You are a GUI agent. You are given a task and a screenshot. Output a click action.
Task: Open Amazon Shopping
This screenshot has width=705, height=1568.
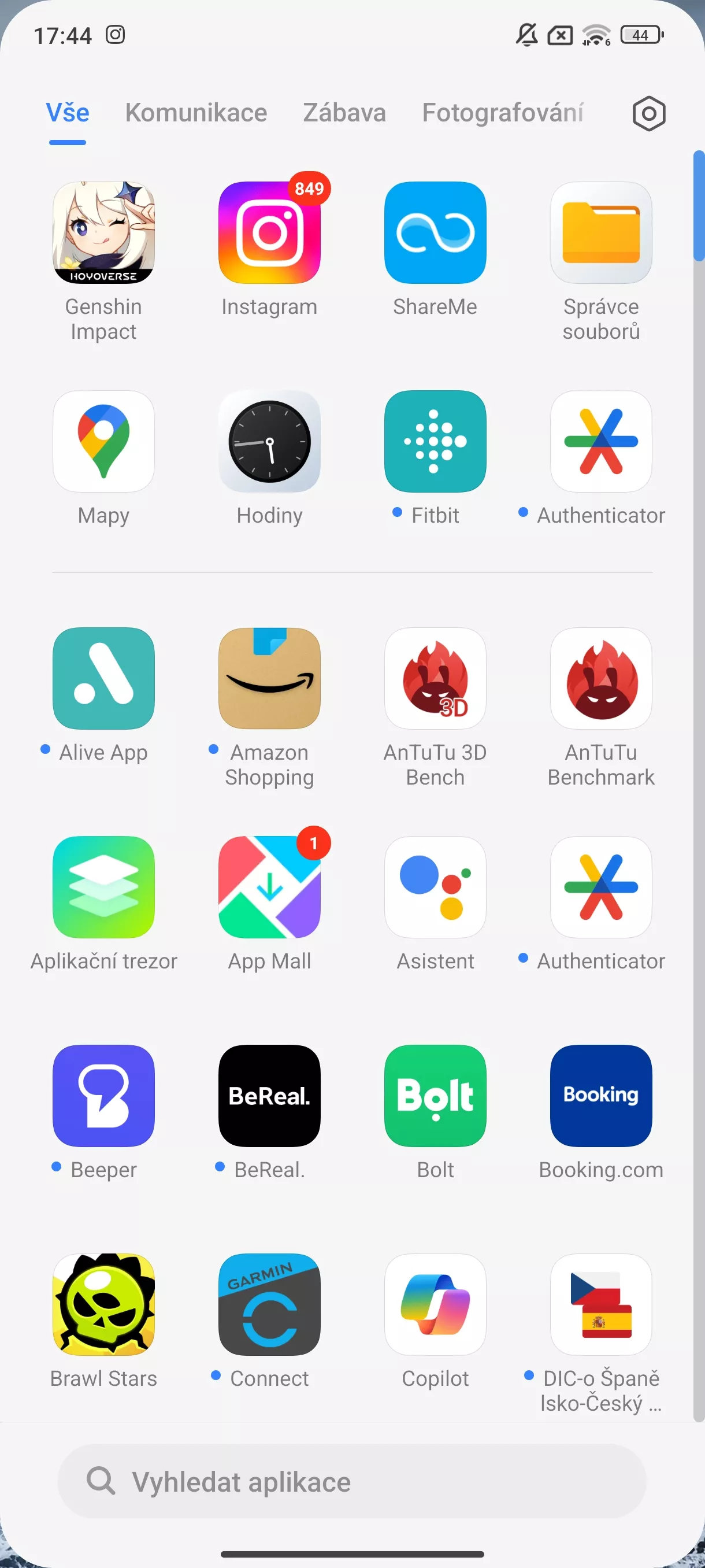coord(269,678)
